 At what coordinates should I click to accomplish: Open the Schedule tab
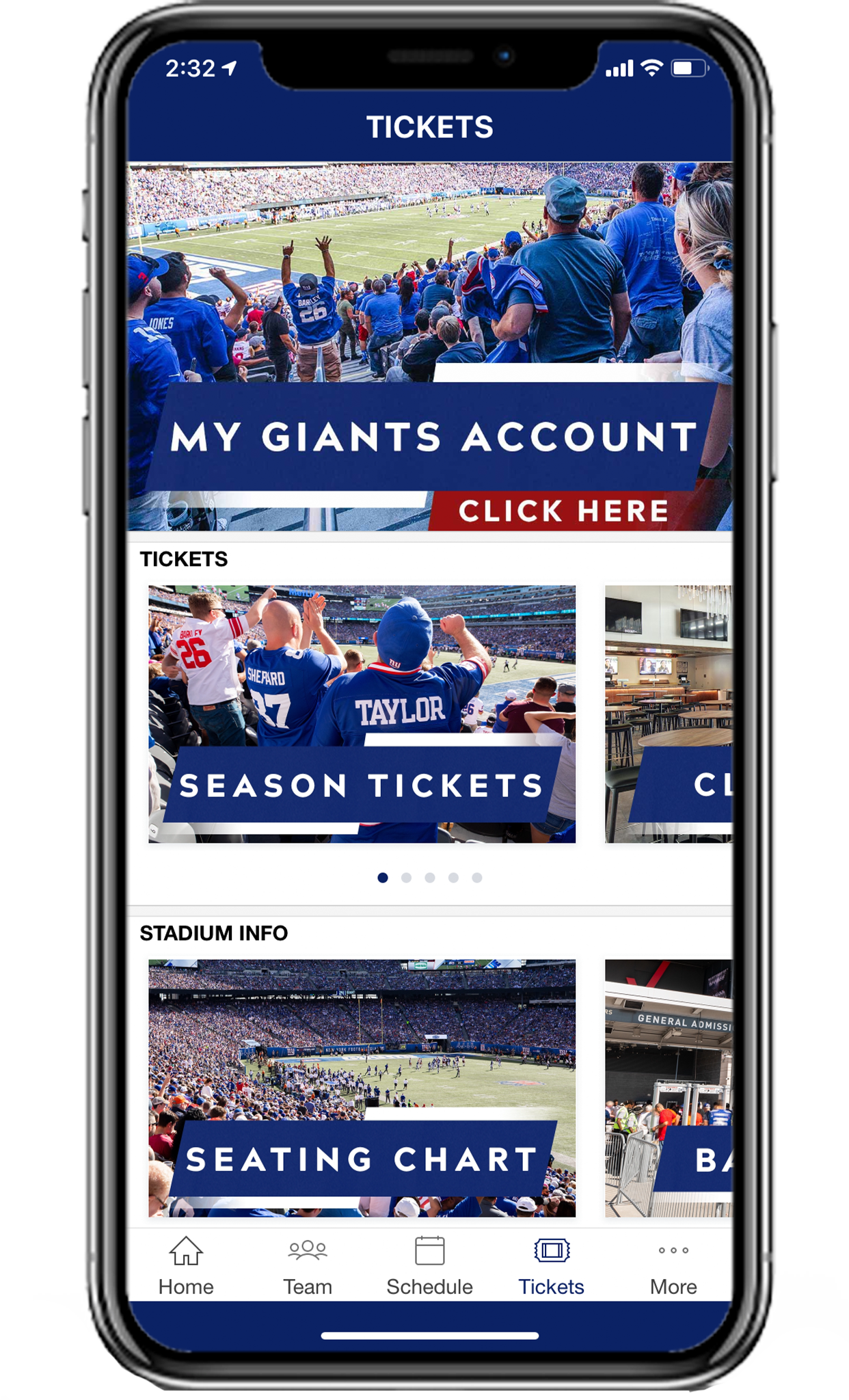[x=429, y=1265]
